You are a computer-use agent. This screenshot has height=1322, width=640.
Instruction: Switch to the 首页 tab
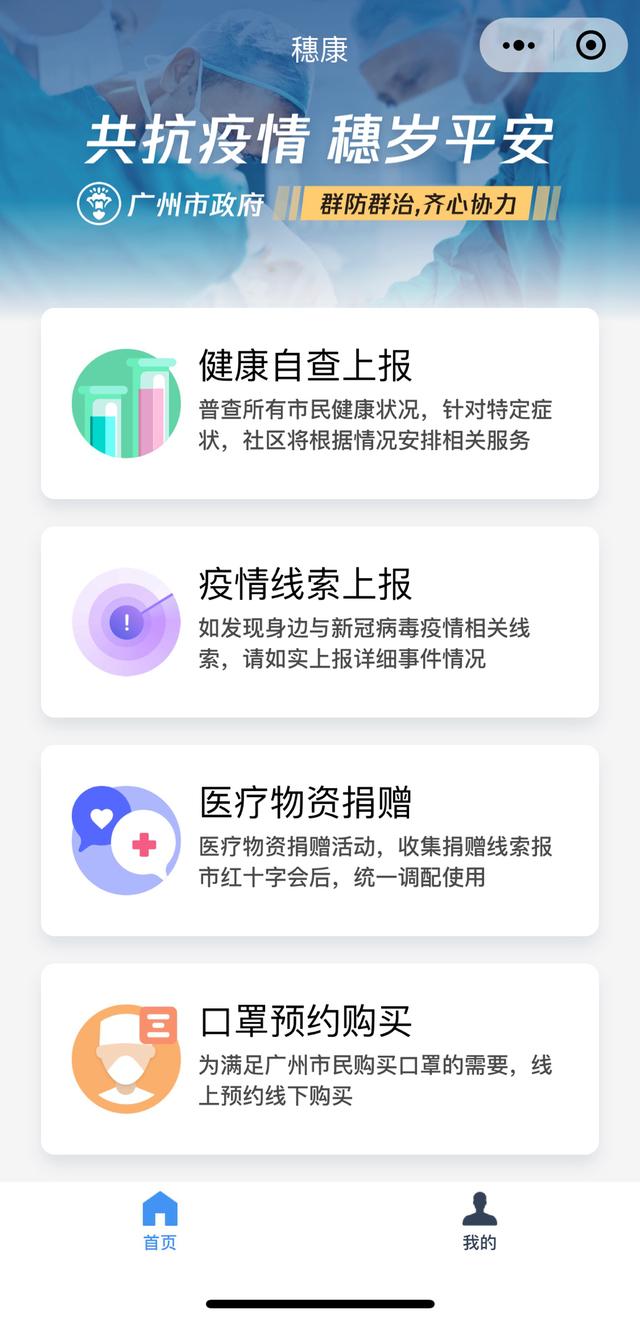click(160, 1220)
